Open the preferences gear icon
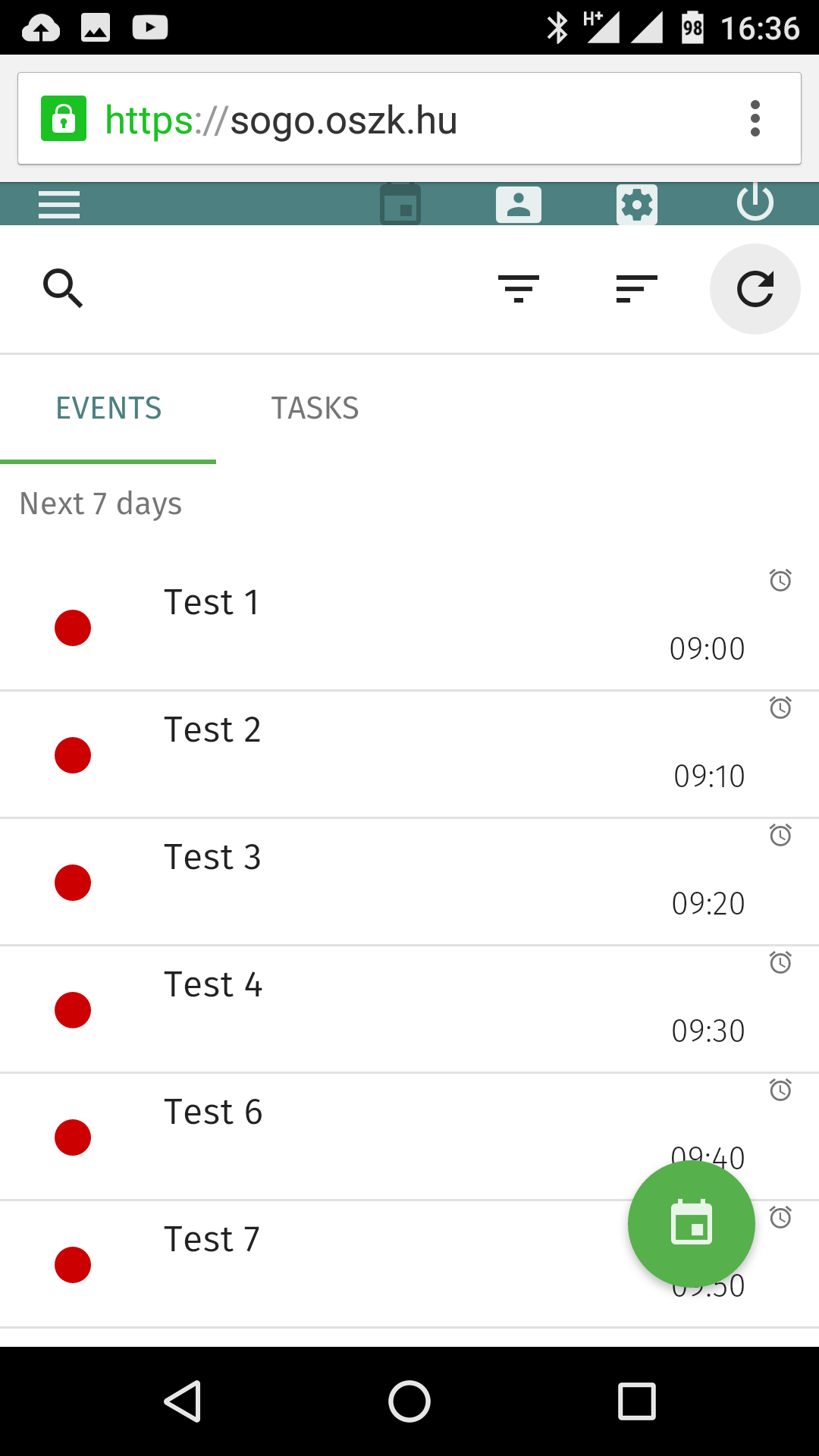This screenshot has width=819, height=1456. [637, 205]
